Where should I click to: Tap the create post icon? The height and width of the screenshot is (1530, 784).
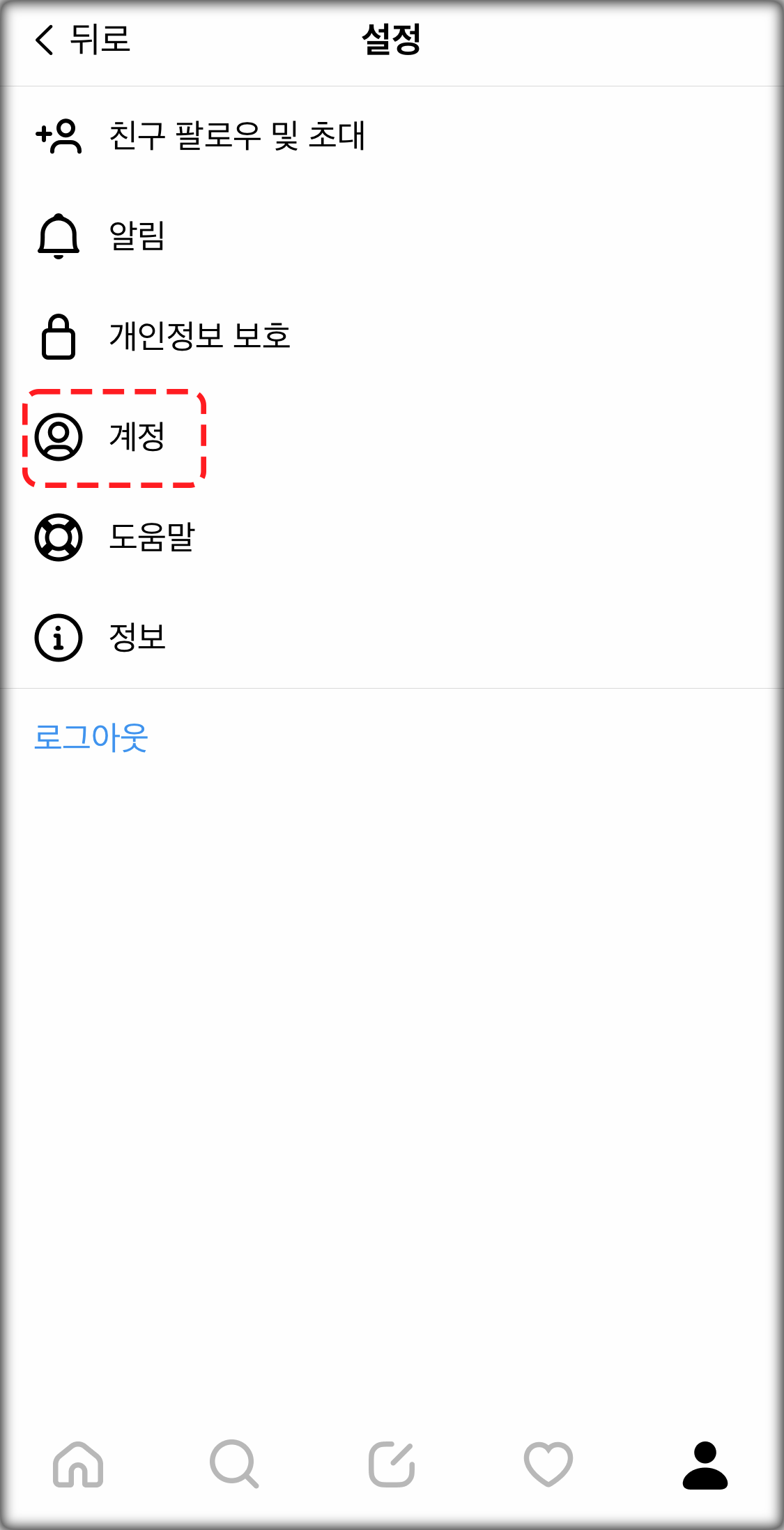point(392,1463)
